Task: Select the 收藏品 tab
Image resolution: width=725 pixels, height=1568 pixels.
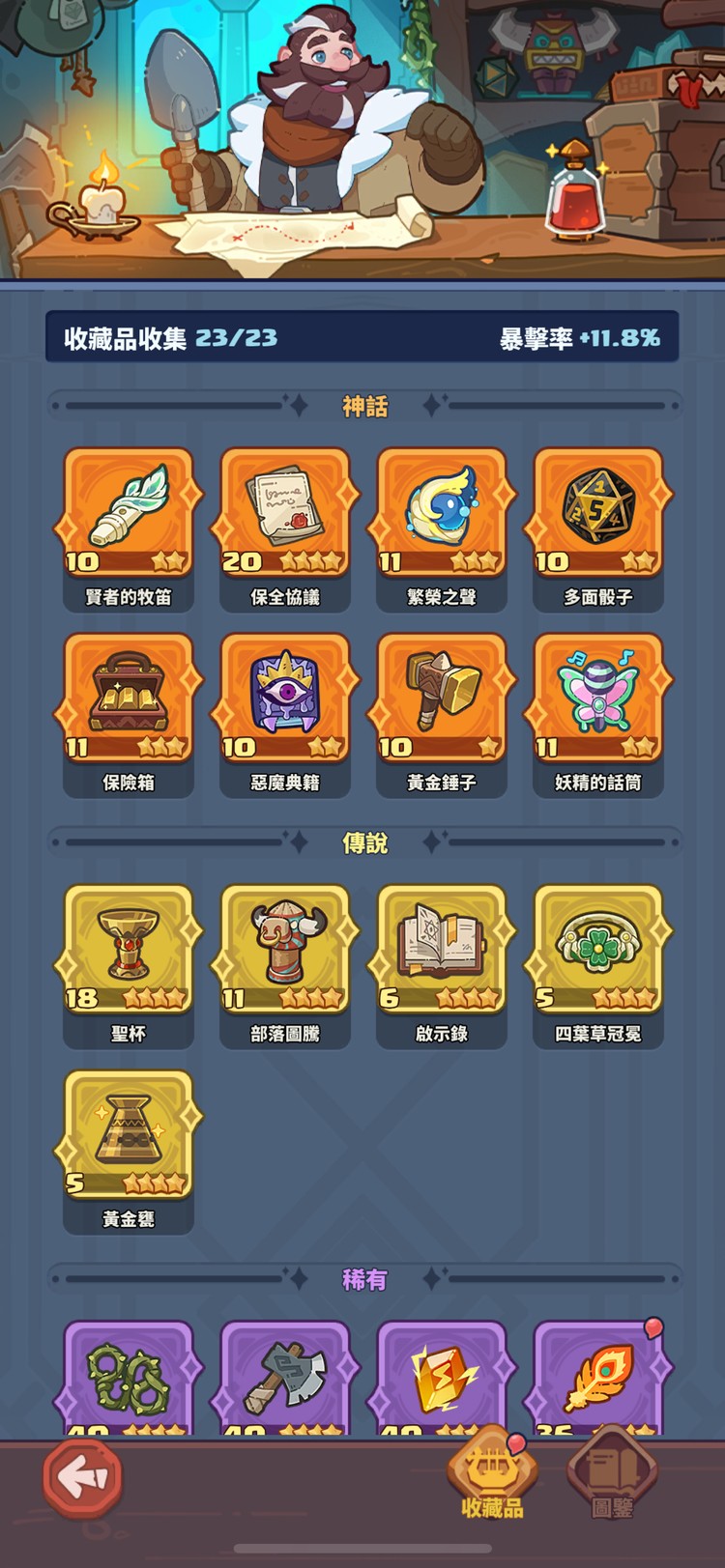Action: click(x=492, y=1475)
